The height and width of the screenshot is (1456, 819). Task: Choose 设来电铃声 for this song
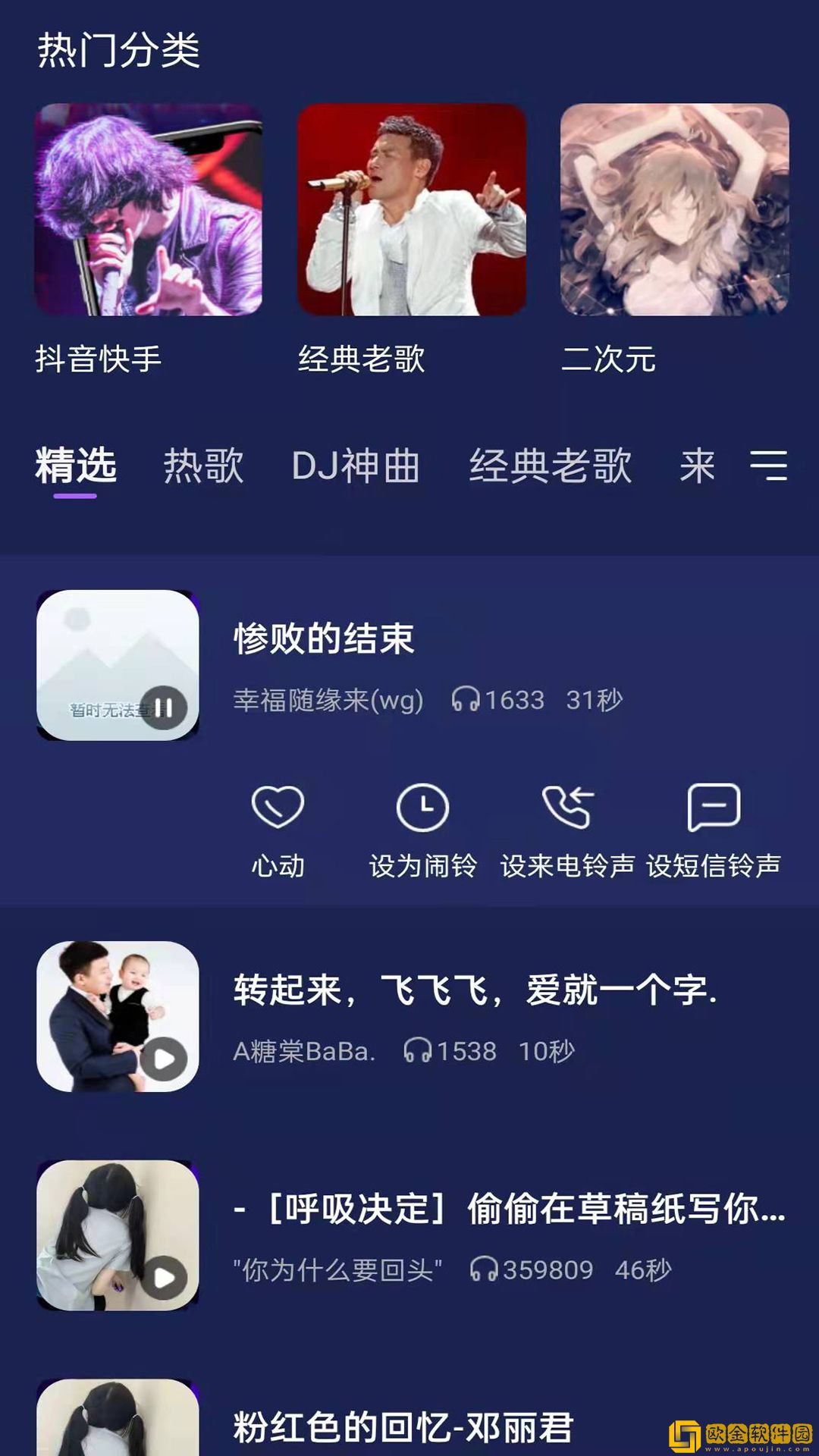567,830
